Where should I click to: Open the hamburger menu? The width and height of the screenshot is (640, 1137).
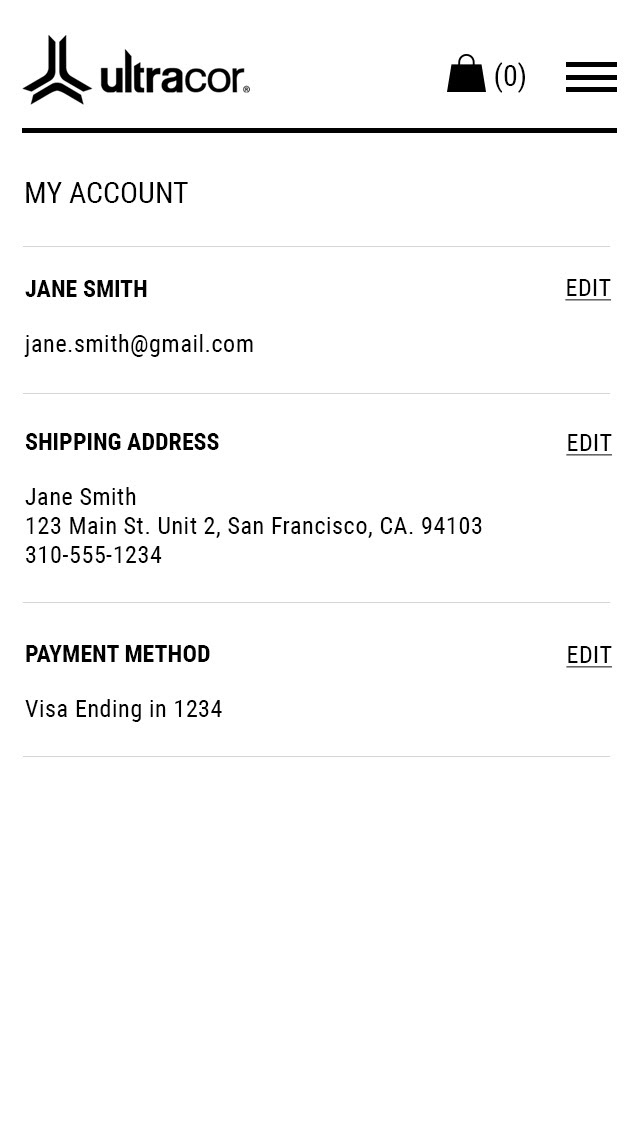coord(591,77)
